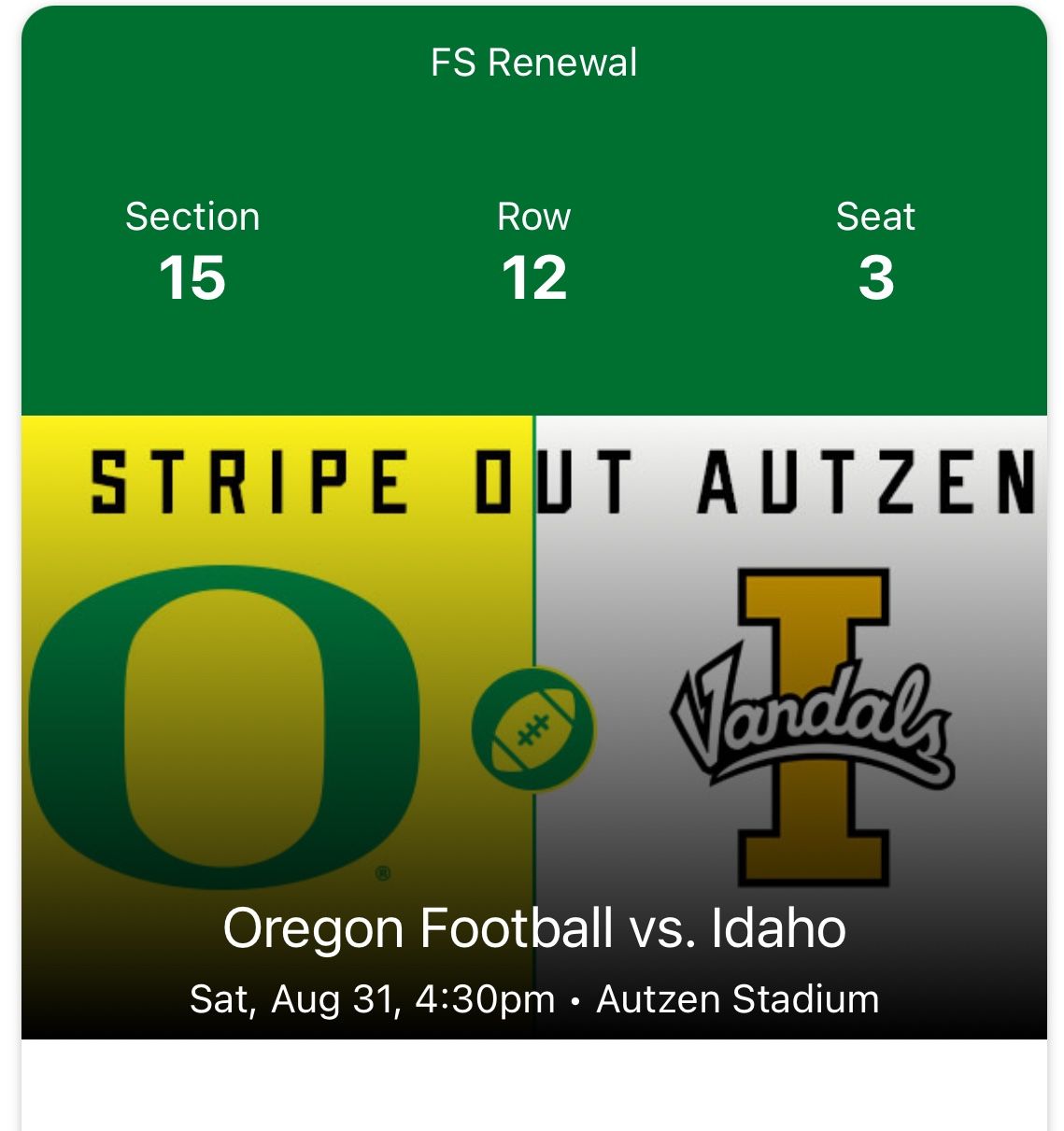This screenshot has height=1131, width=1064.
Task: Open details under the Seat heading
Action: click(x=876, y=217)
